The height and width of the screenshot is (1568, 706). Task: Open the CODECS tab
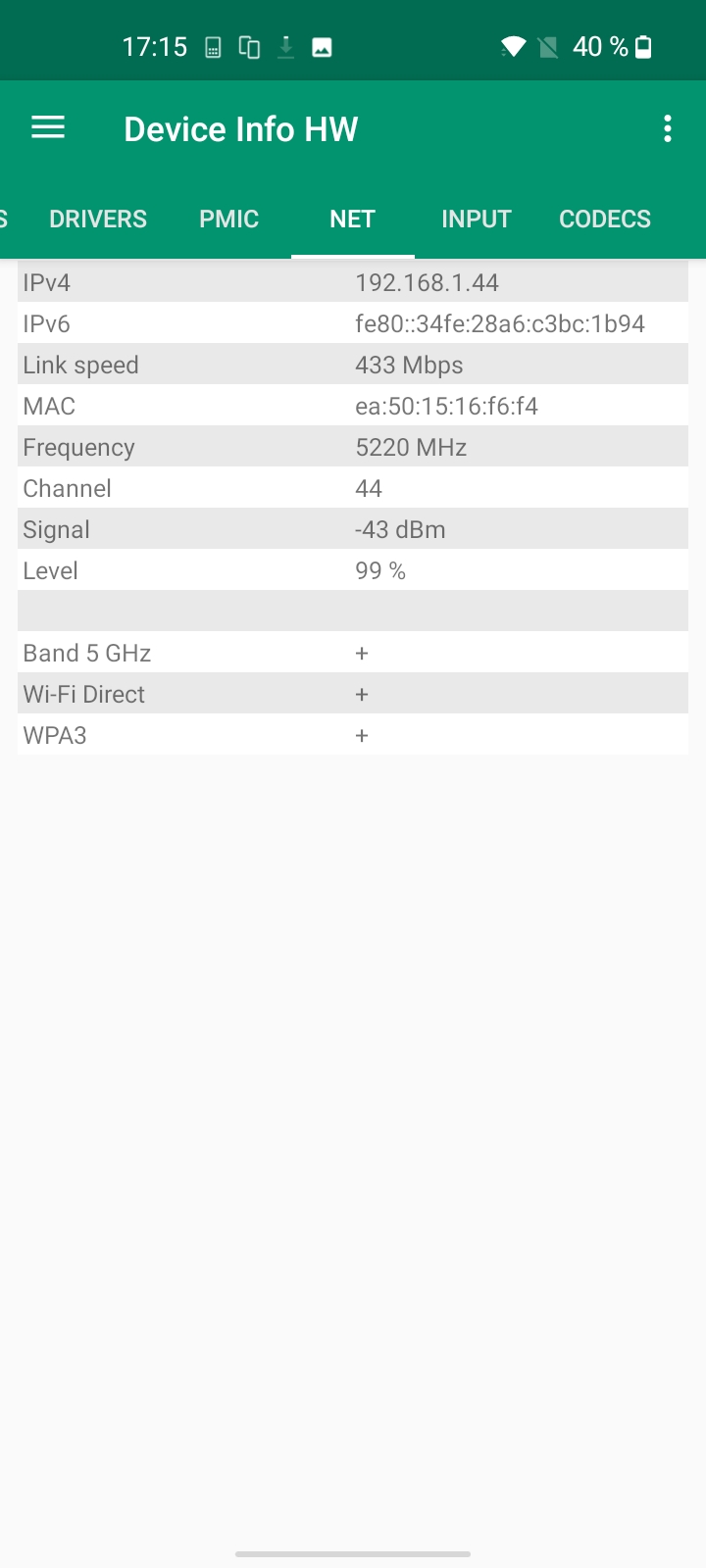tap(604, 219)
